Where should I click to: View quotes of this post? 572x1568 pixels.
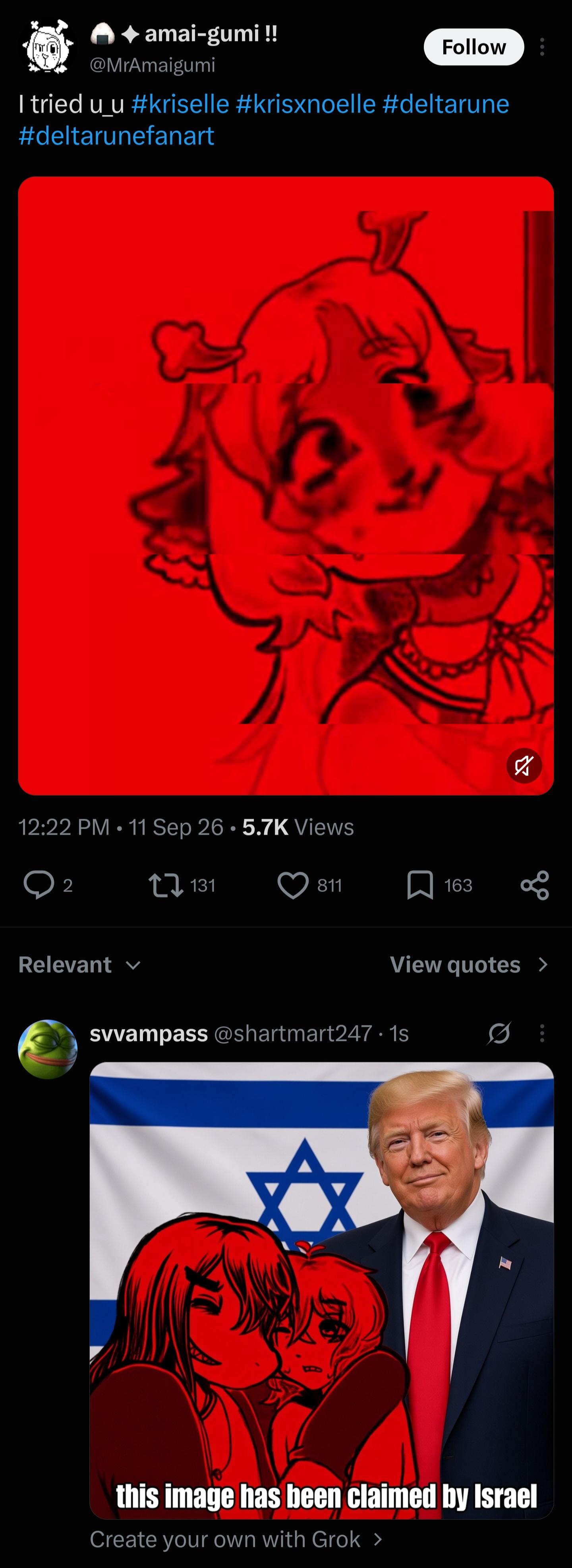(x=469, y=965)
